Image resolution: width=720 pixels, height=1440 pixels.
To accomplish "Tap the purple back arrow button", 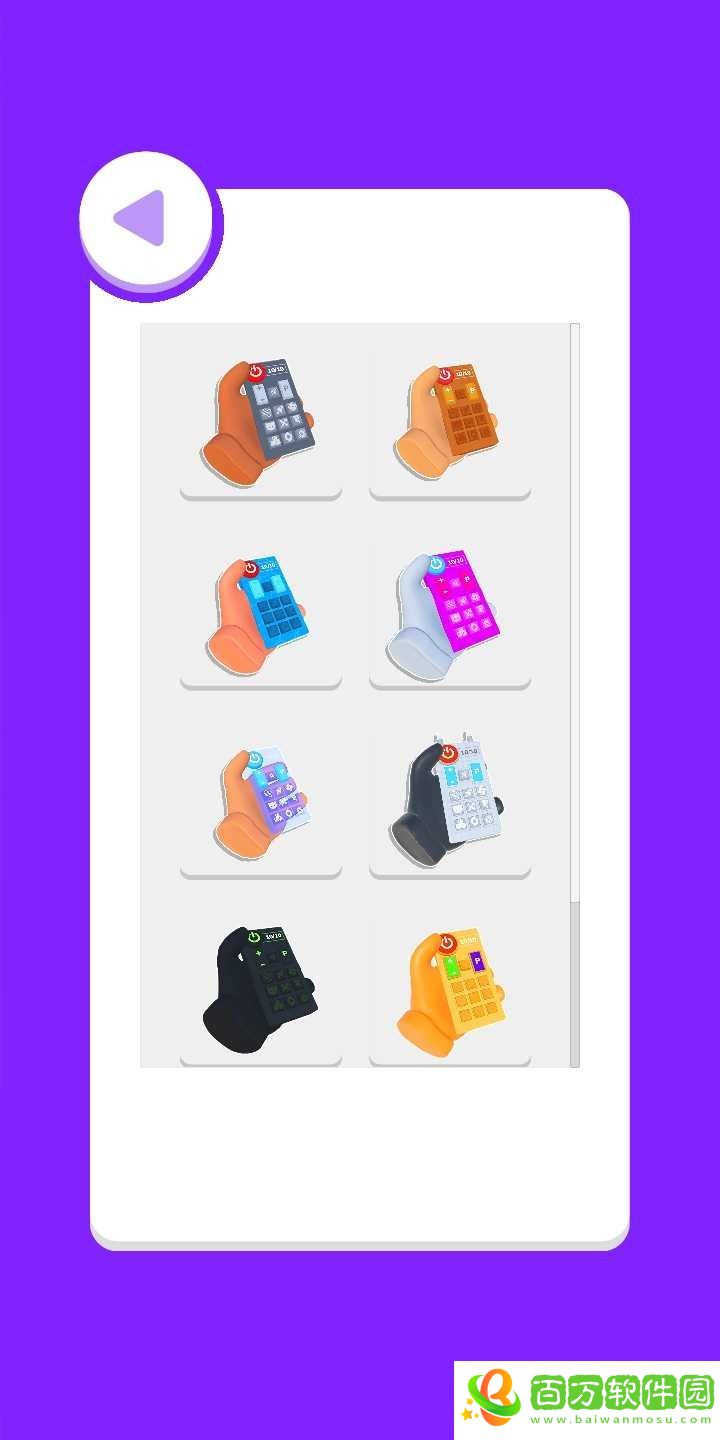I will tap(145, 220).
